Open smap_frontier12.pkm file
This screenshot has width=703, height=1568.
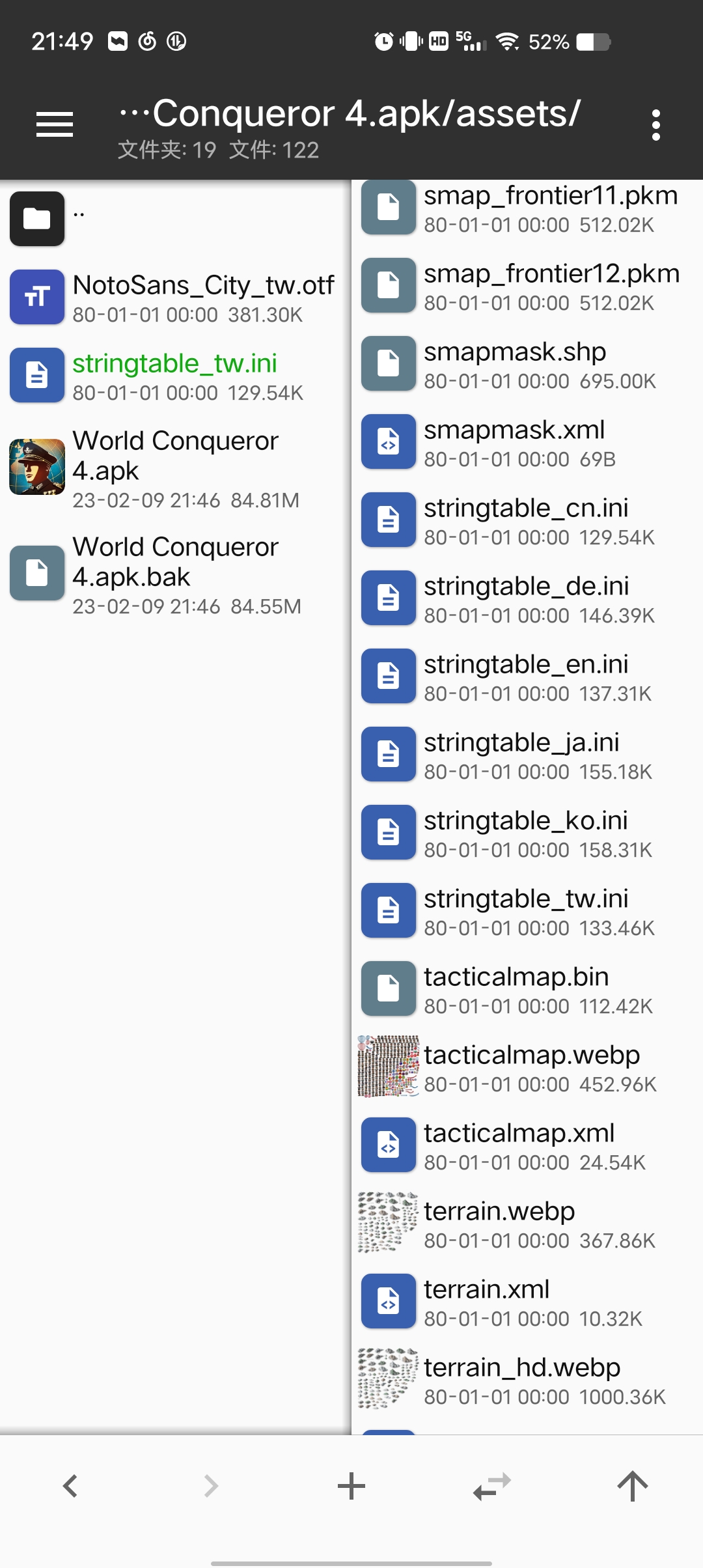pos(551,286)
